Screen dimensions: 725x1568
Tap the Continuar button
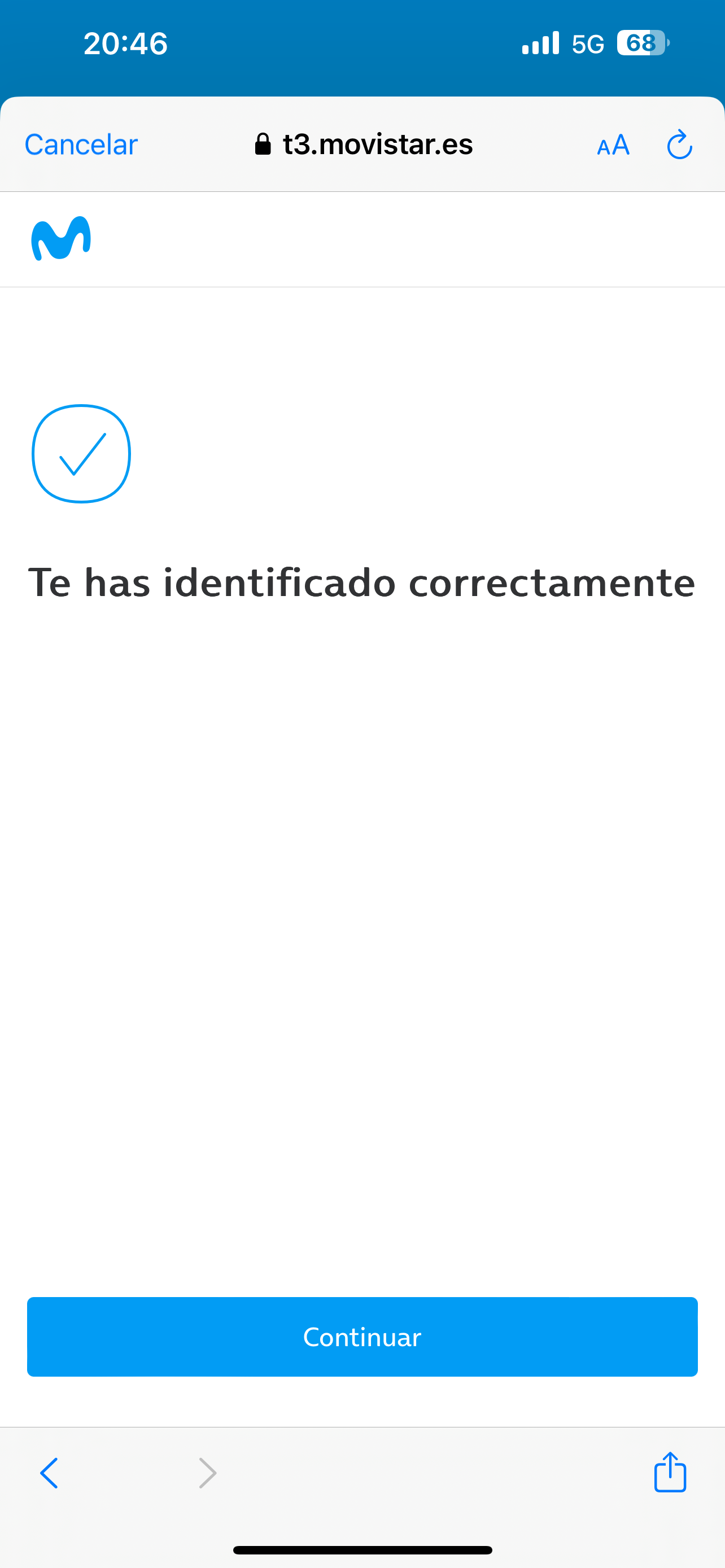[x=362, y=1337]
